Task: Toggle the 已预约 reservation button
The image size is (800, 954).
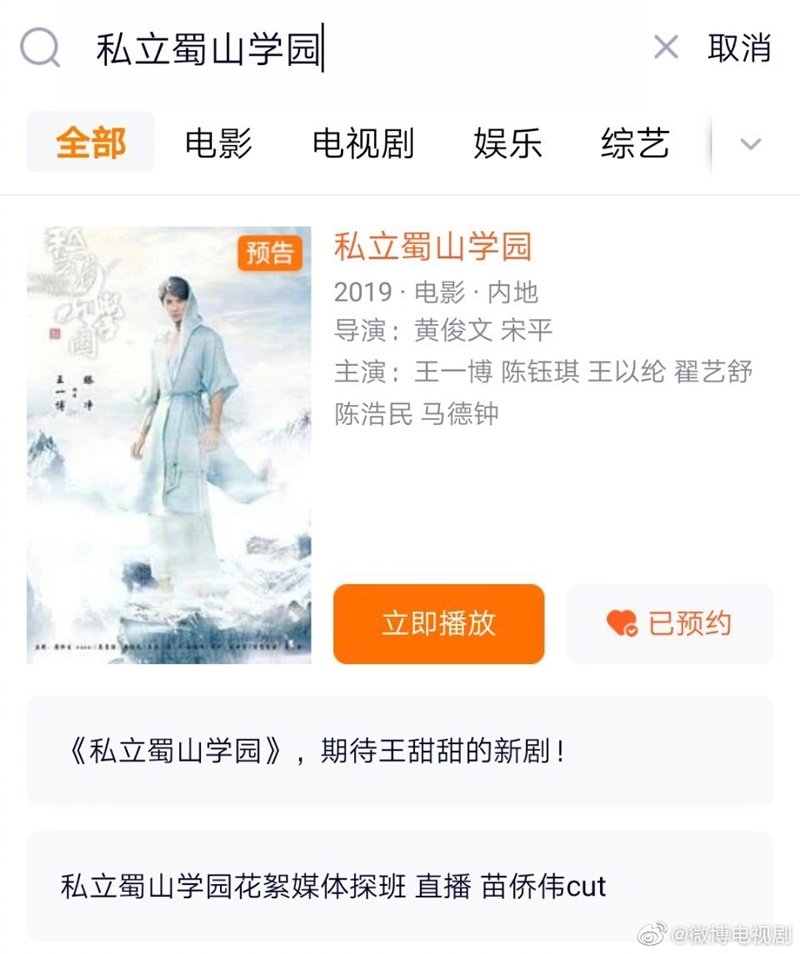Action: (x=670, y=624)
